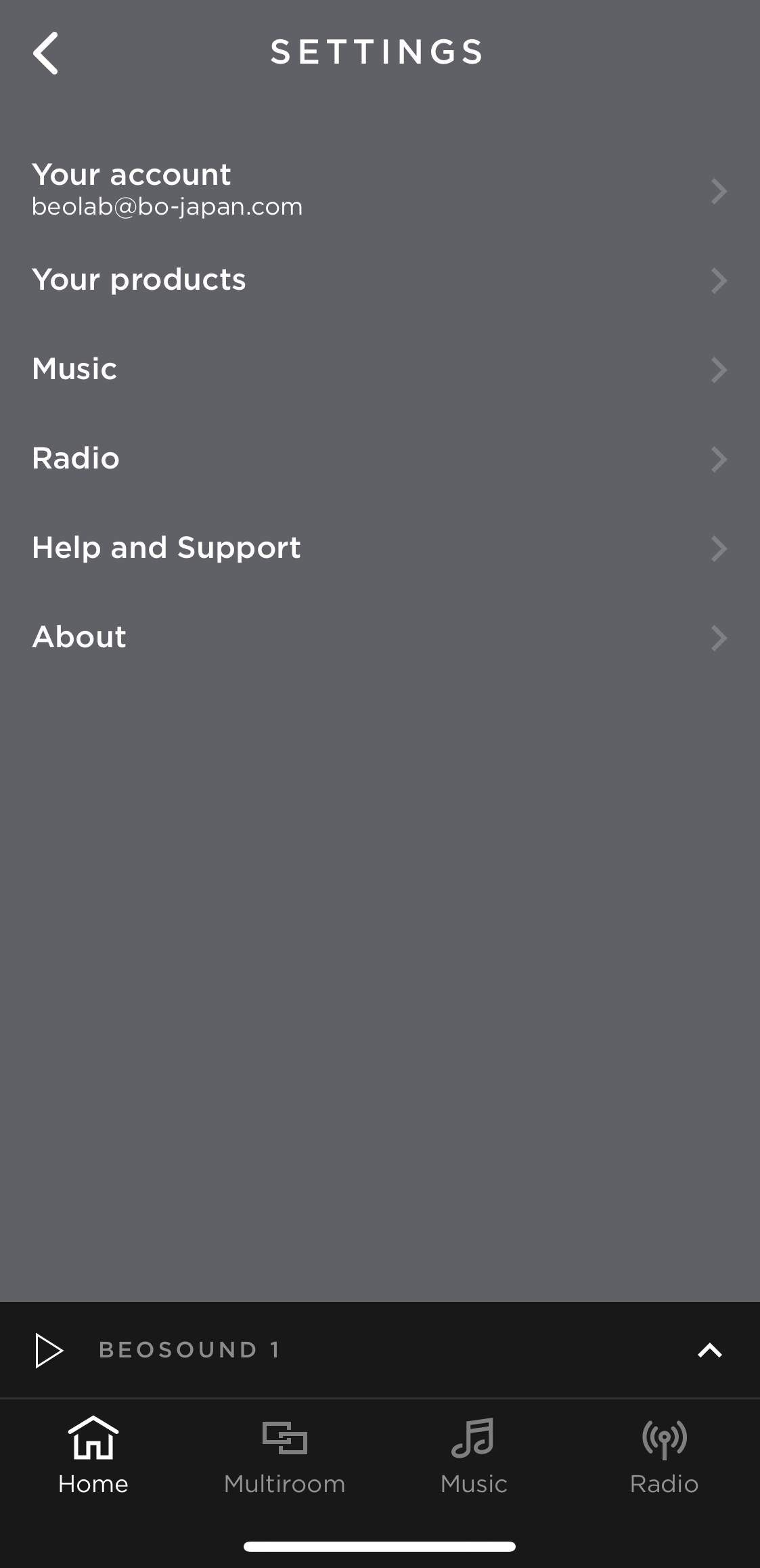The height and width of the screenshot is (1568, 760).
Task: Expand the Beosound 1 player
Action: click(x=710, y=1351)
